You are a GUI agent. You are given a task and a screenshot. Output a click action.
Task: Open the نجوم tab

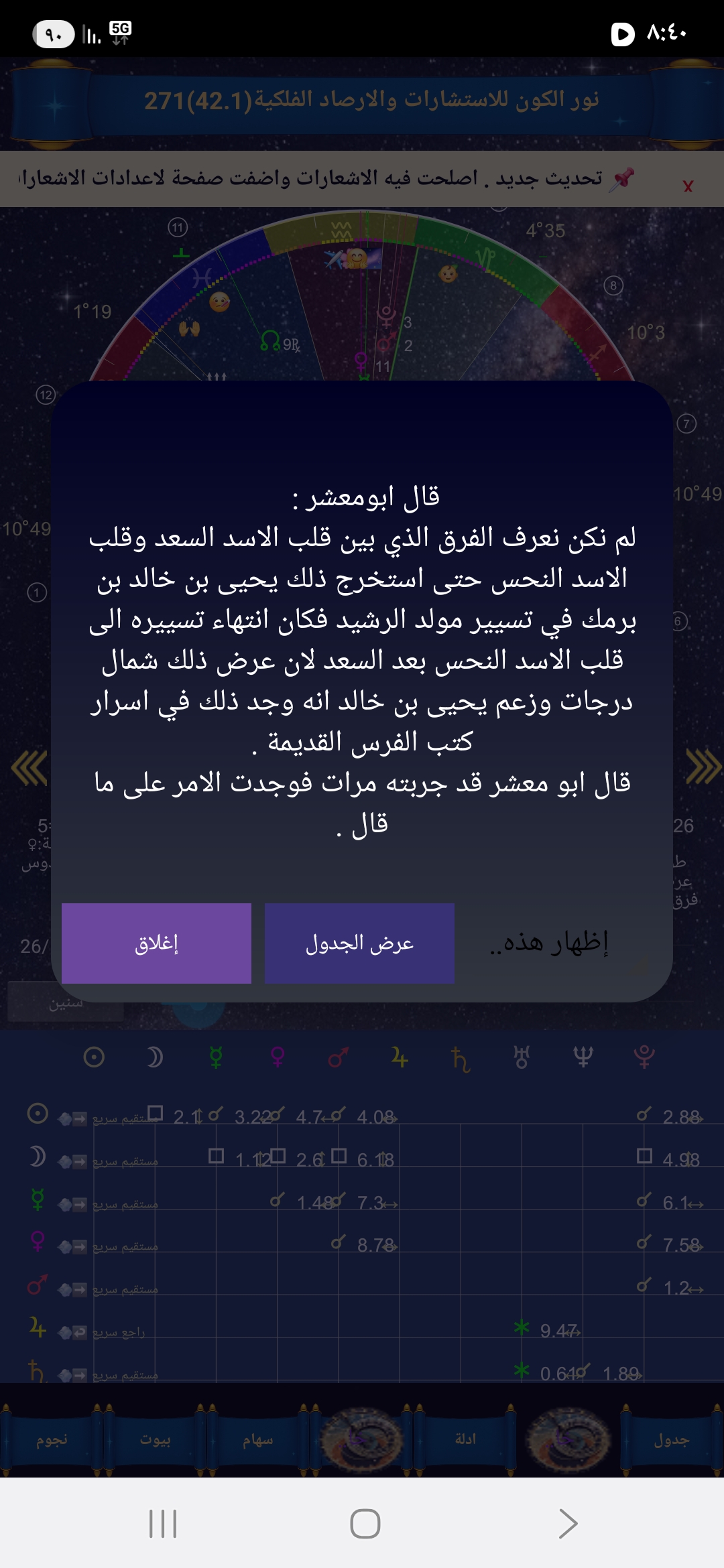52,1439
